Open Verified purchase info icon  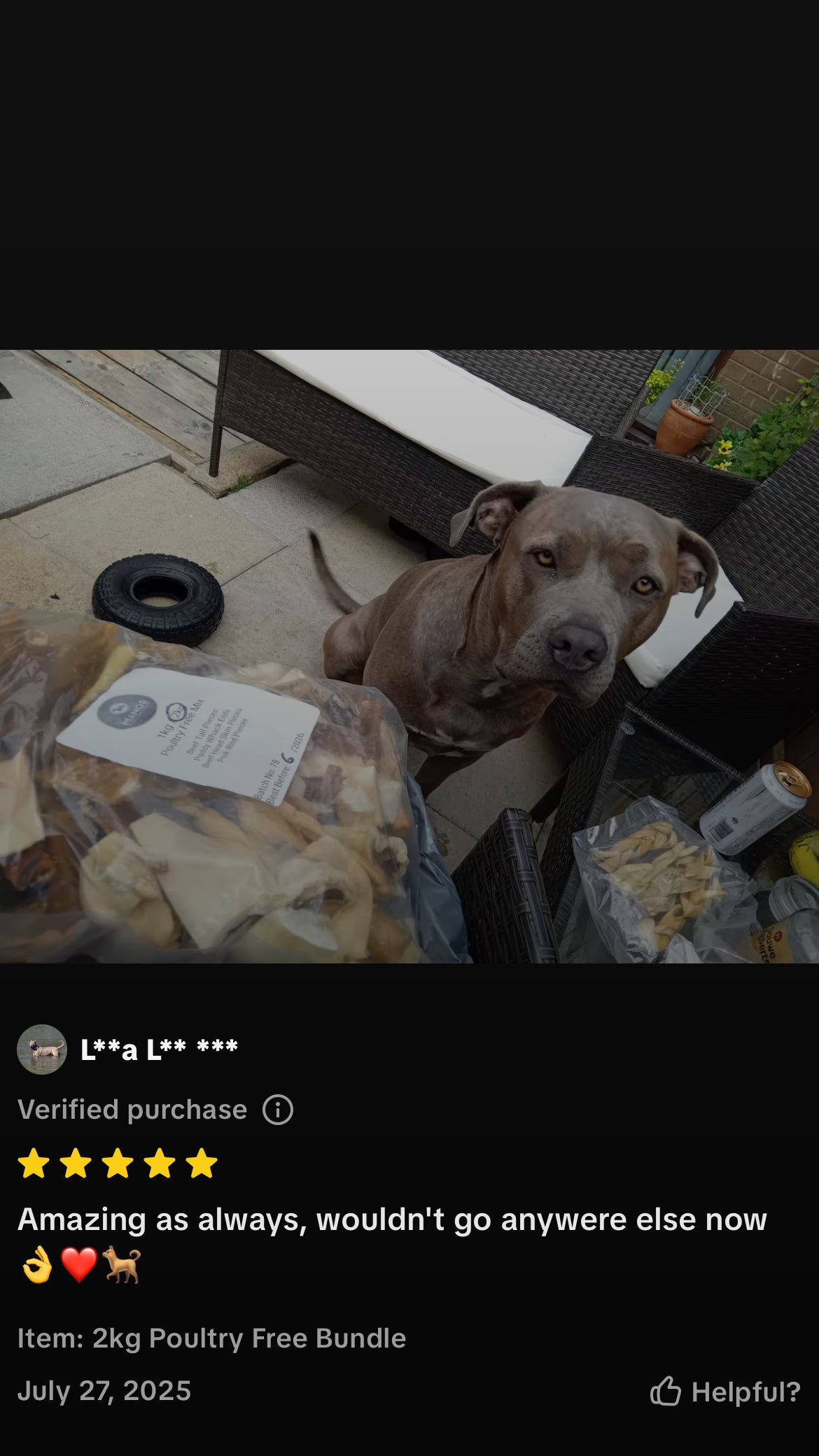tap(277, 1110)
